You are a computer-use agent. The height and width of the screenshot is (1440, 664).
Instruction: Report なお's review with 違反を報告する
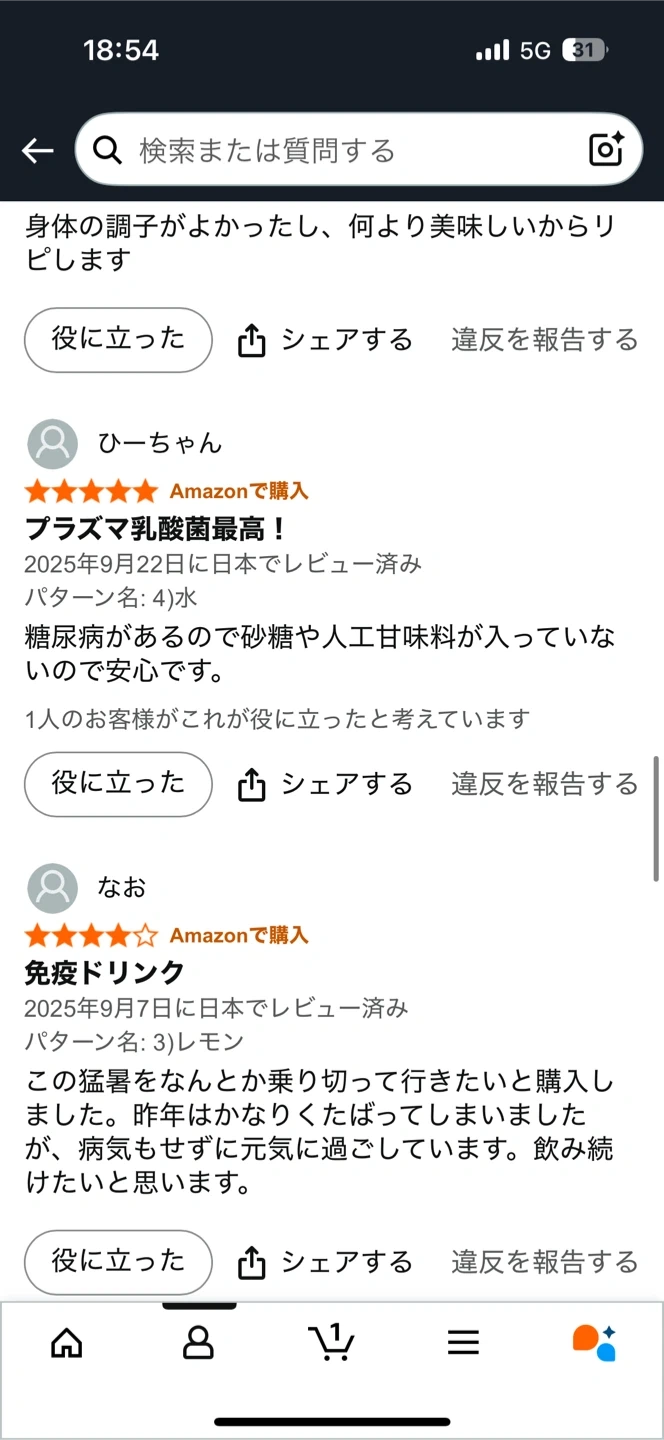coord(544,1263)
